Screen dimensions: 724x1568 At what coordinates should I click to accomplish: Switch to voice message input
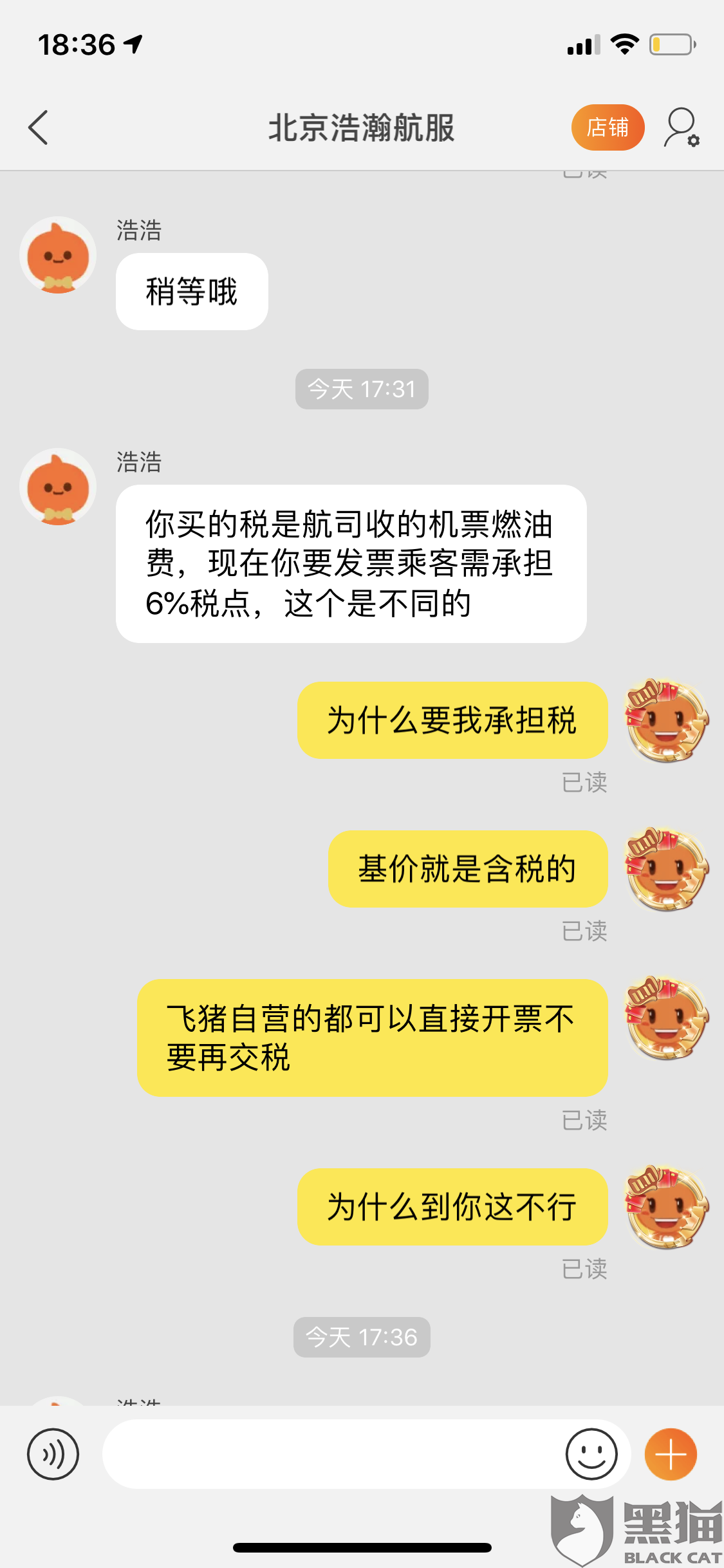click(x=53, y=1453)
